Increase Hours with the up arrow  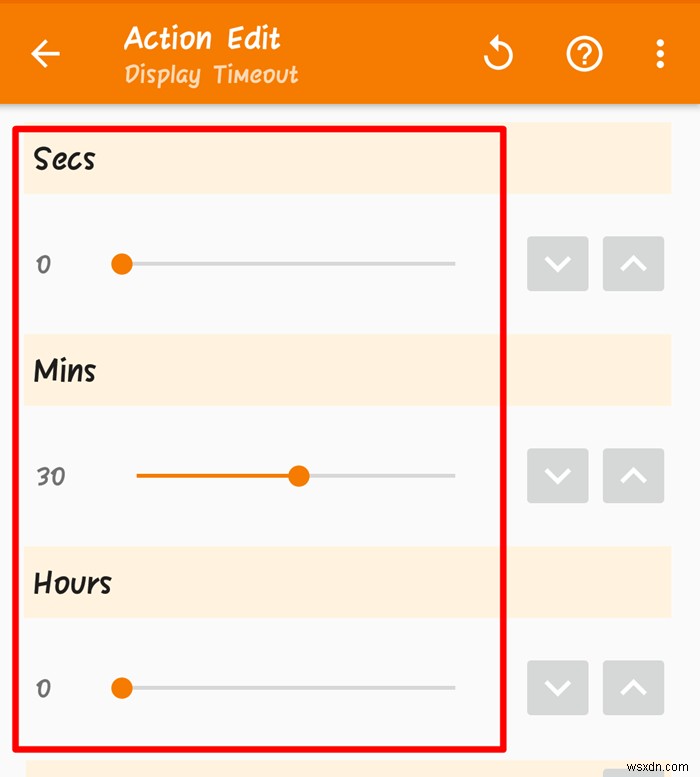(633, 688)
